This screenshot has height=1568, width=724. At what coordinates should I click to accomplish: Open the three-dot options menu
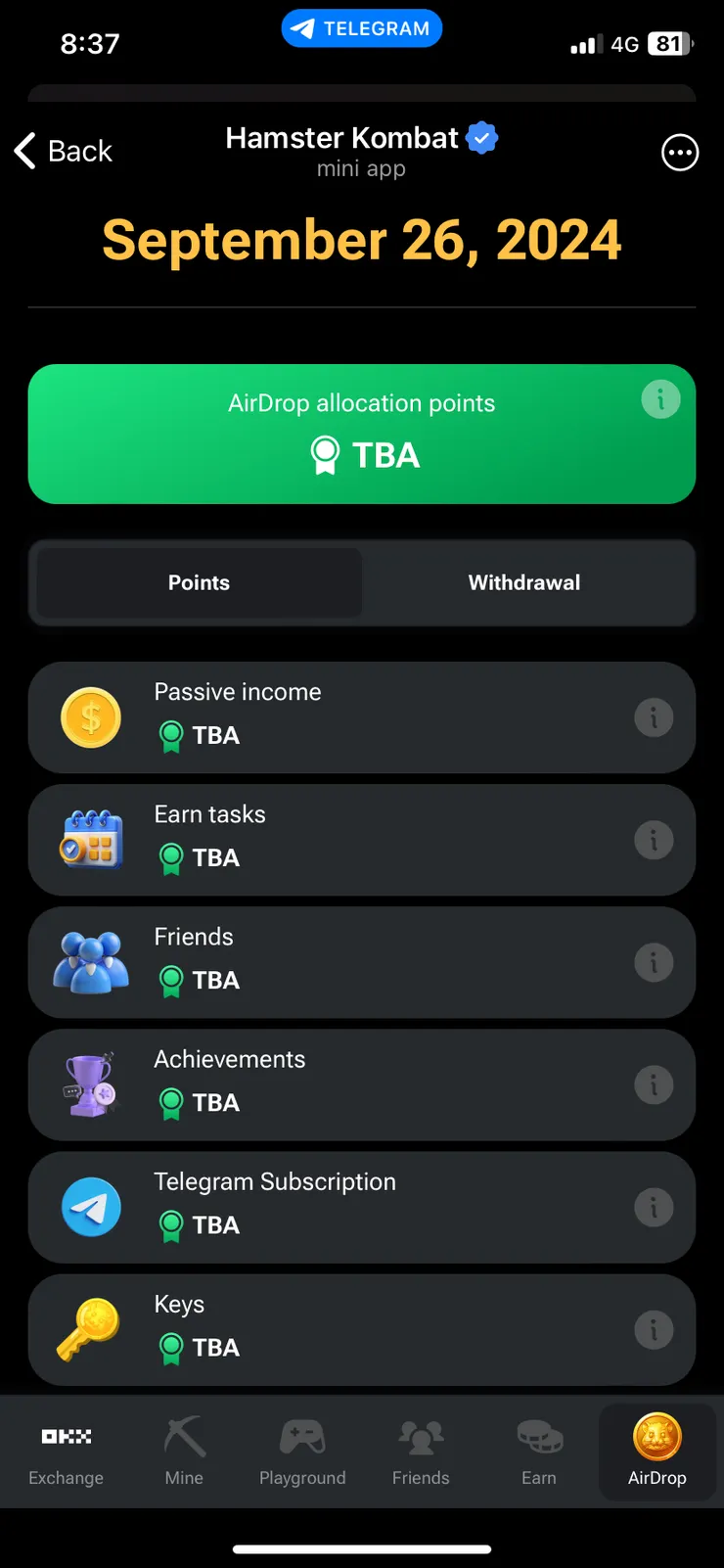tap(680, 153)
